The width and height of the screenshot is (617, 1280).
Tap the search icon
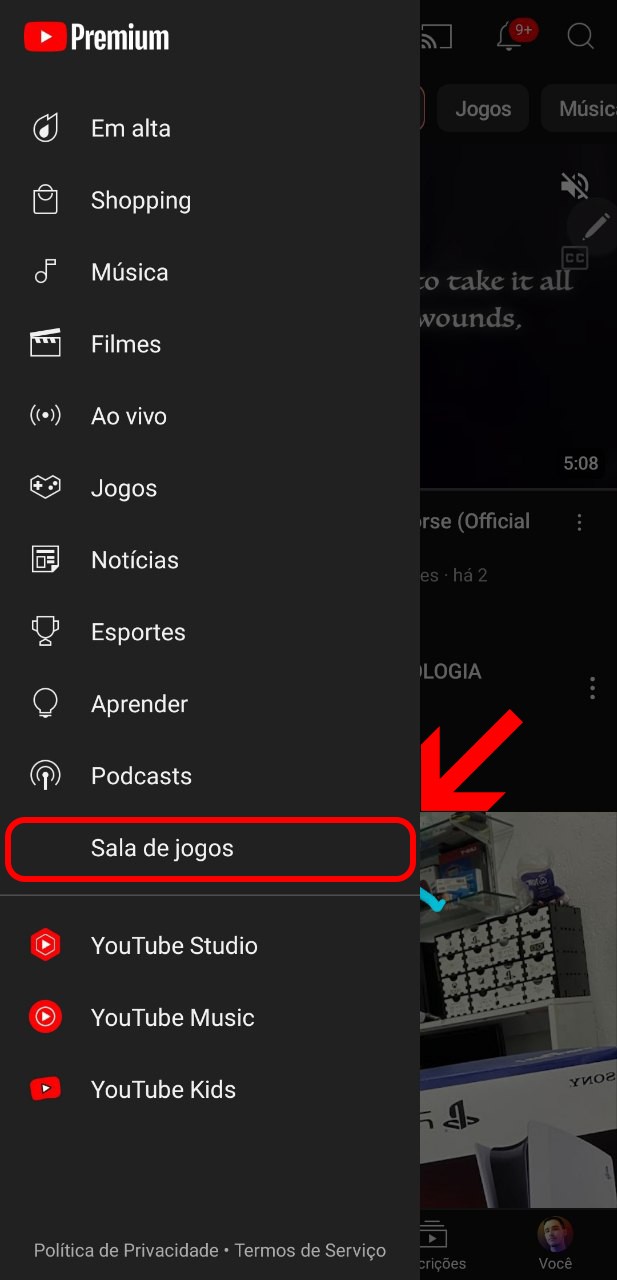point(581,37)
